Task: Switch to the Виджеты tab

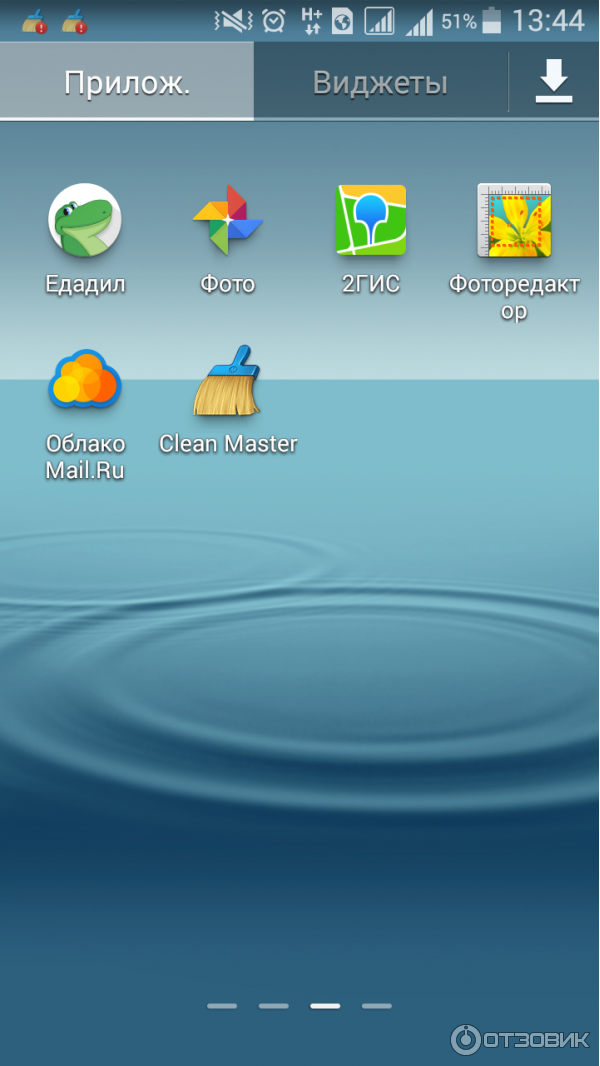Action: 380,82
